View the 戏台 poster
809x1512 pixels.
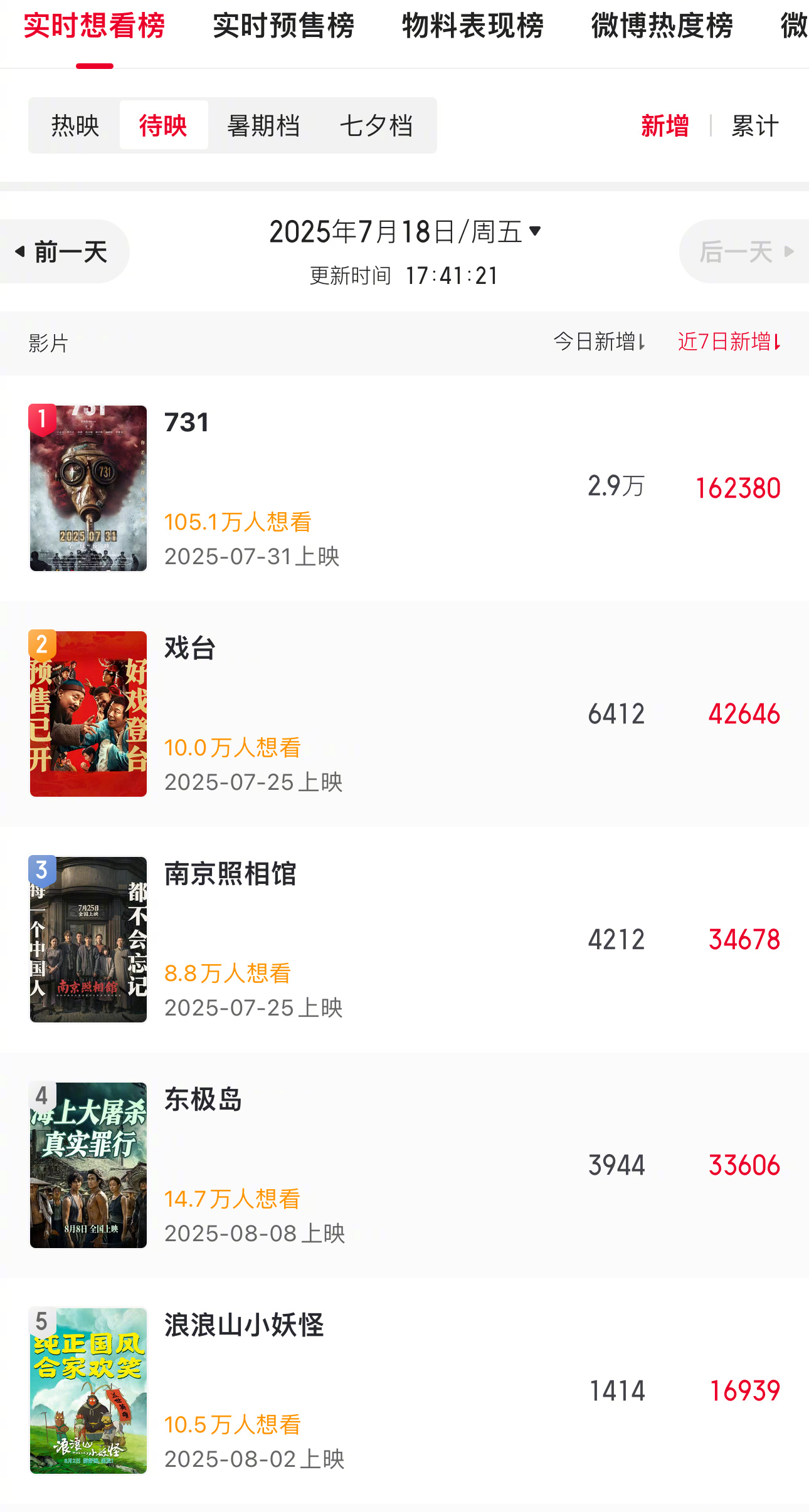pyautogui.click(x=88, y=714)
